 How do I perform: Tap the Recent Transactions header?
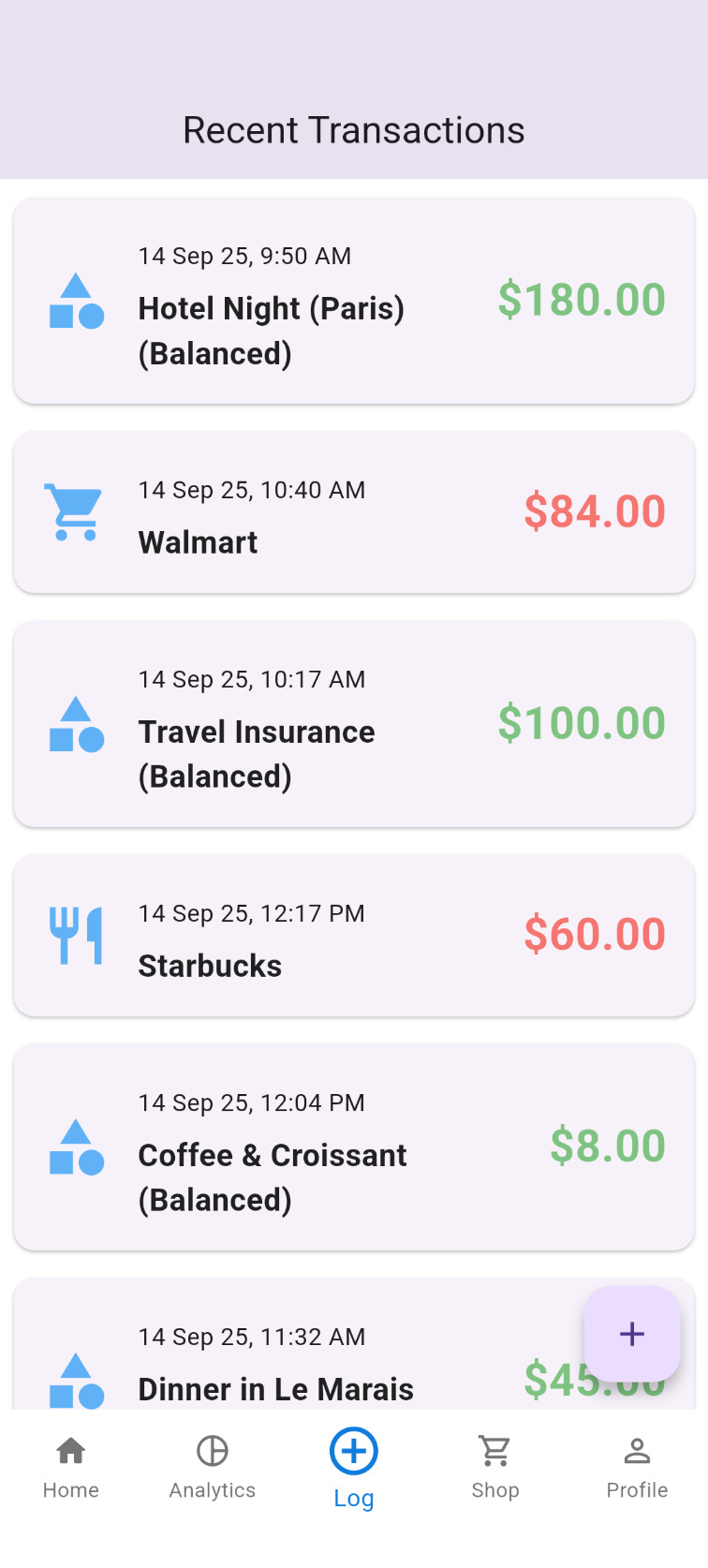(354, 129)
